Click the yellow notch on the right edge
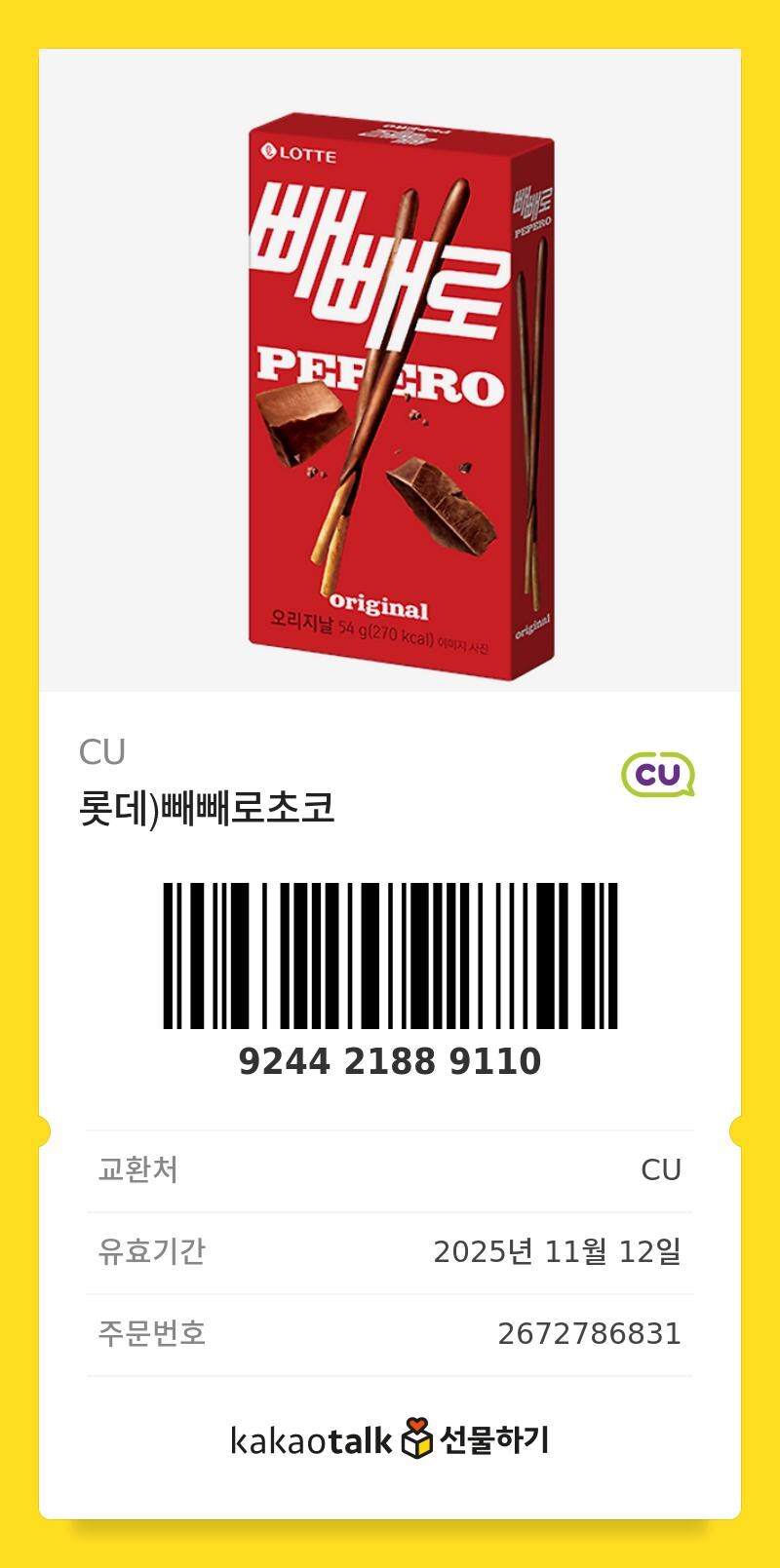Image resolution: width=780 pixels, height=1568 pixels. click(737, 1132)
